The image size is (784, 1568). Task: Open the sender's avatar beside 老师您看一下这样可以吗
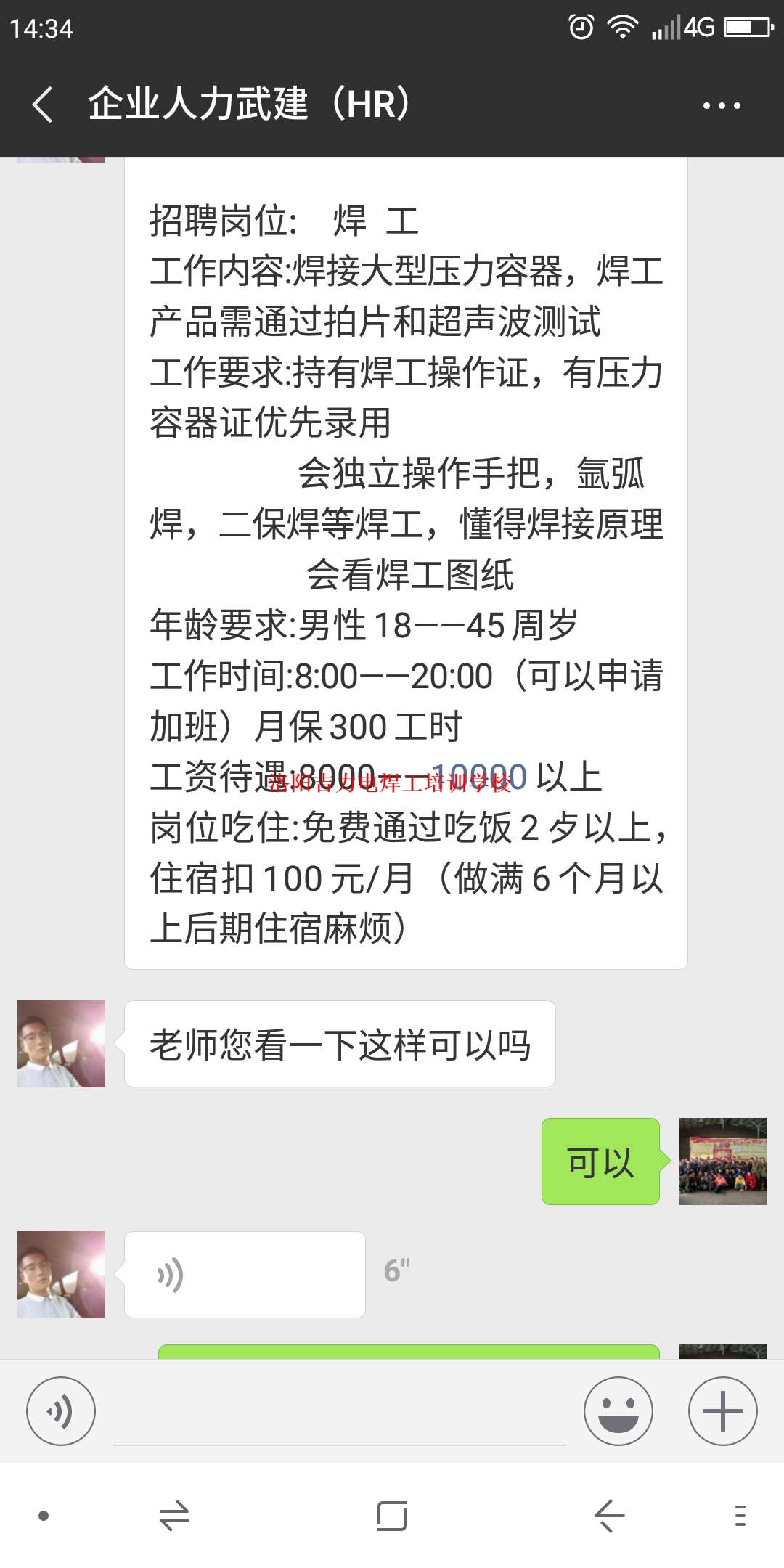click(61, 1044)
